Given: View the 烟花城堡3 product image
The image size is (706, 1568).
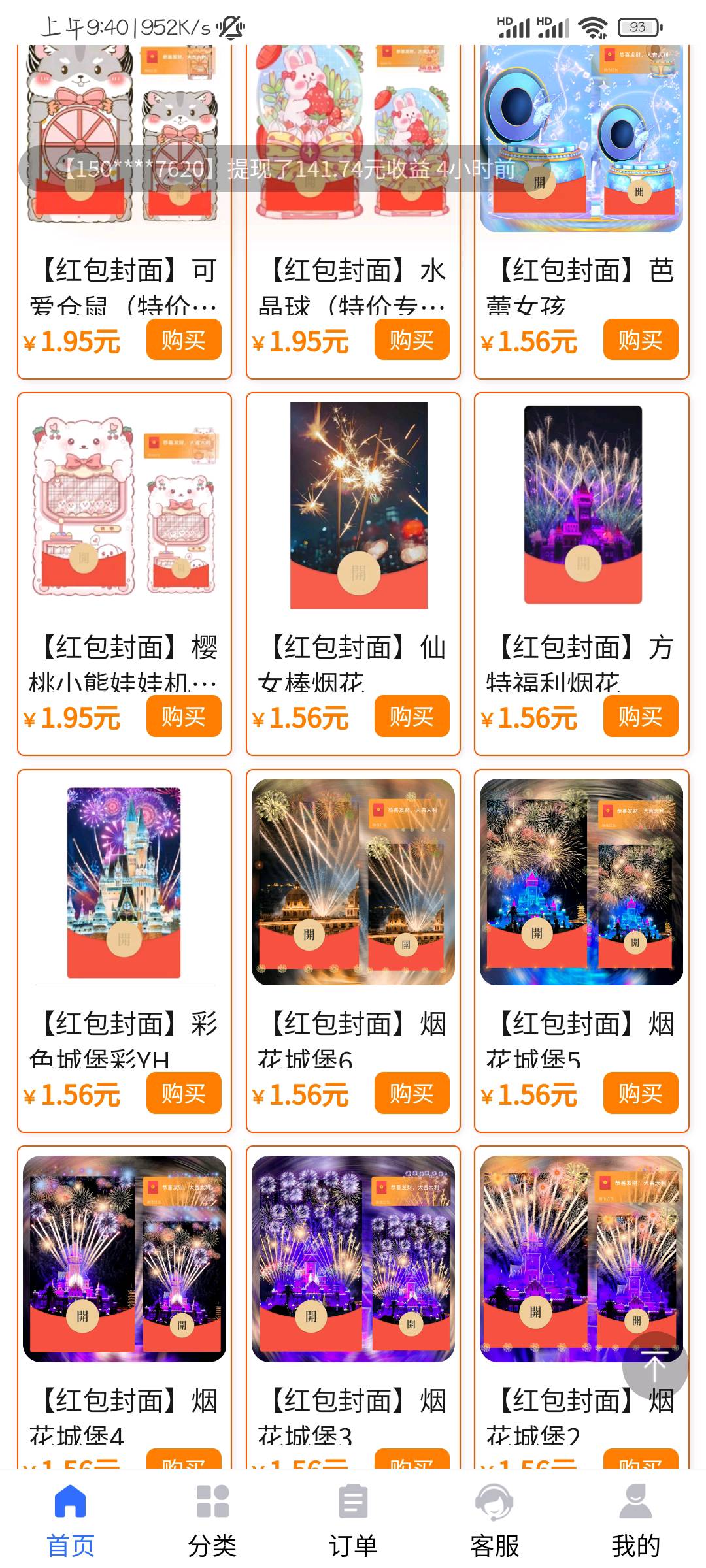Looking at the screenshot, I should coord(353,1258).
